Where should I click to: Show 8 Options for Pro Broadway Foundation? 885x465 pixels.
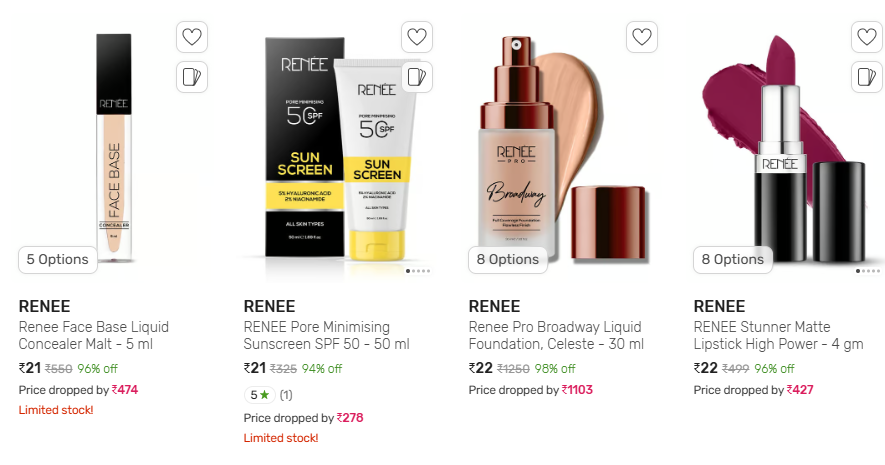(x=508, y=259)
